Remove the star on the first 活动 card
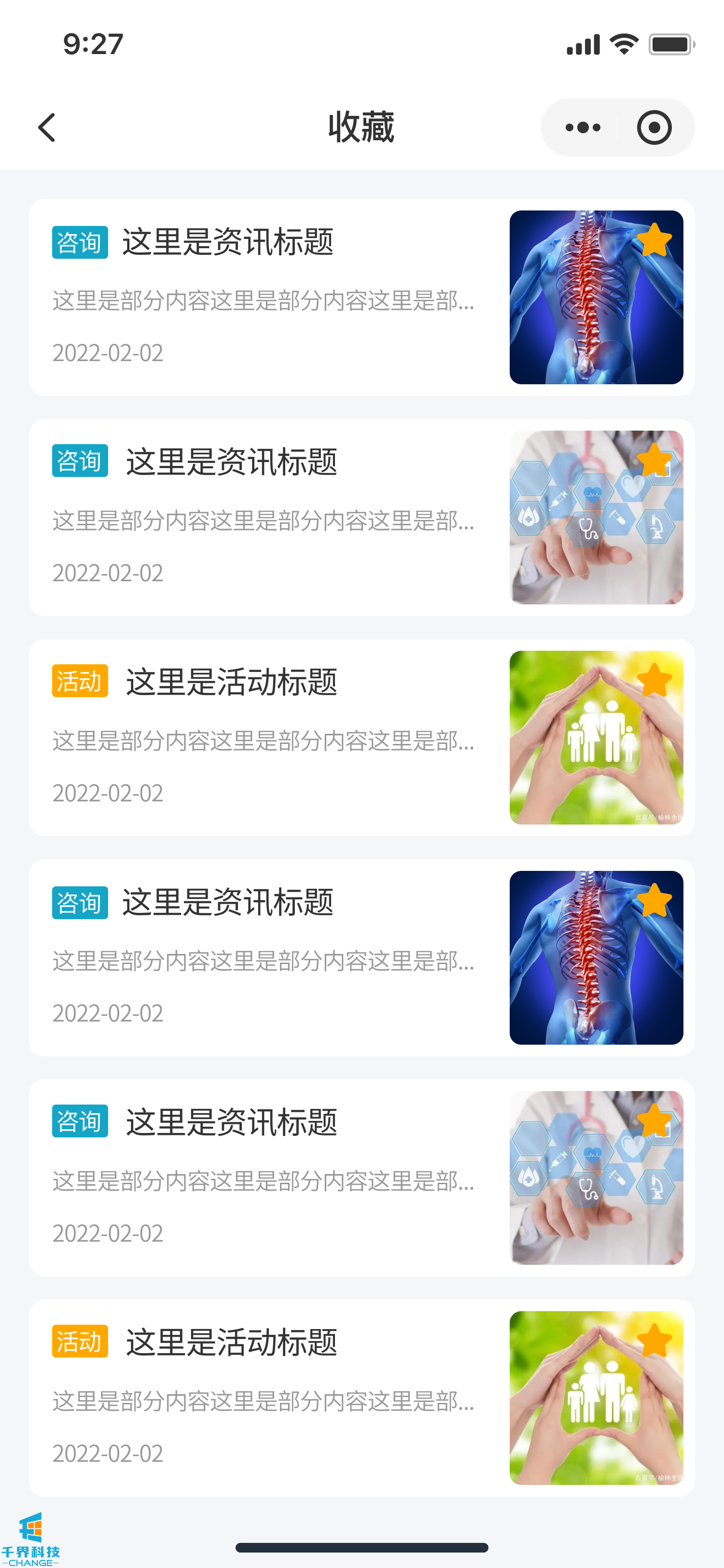The image size is (724, 1568). (654, 680)
